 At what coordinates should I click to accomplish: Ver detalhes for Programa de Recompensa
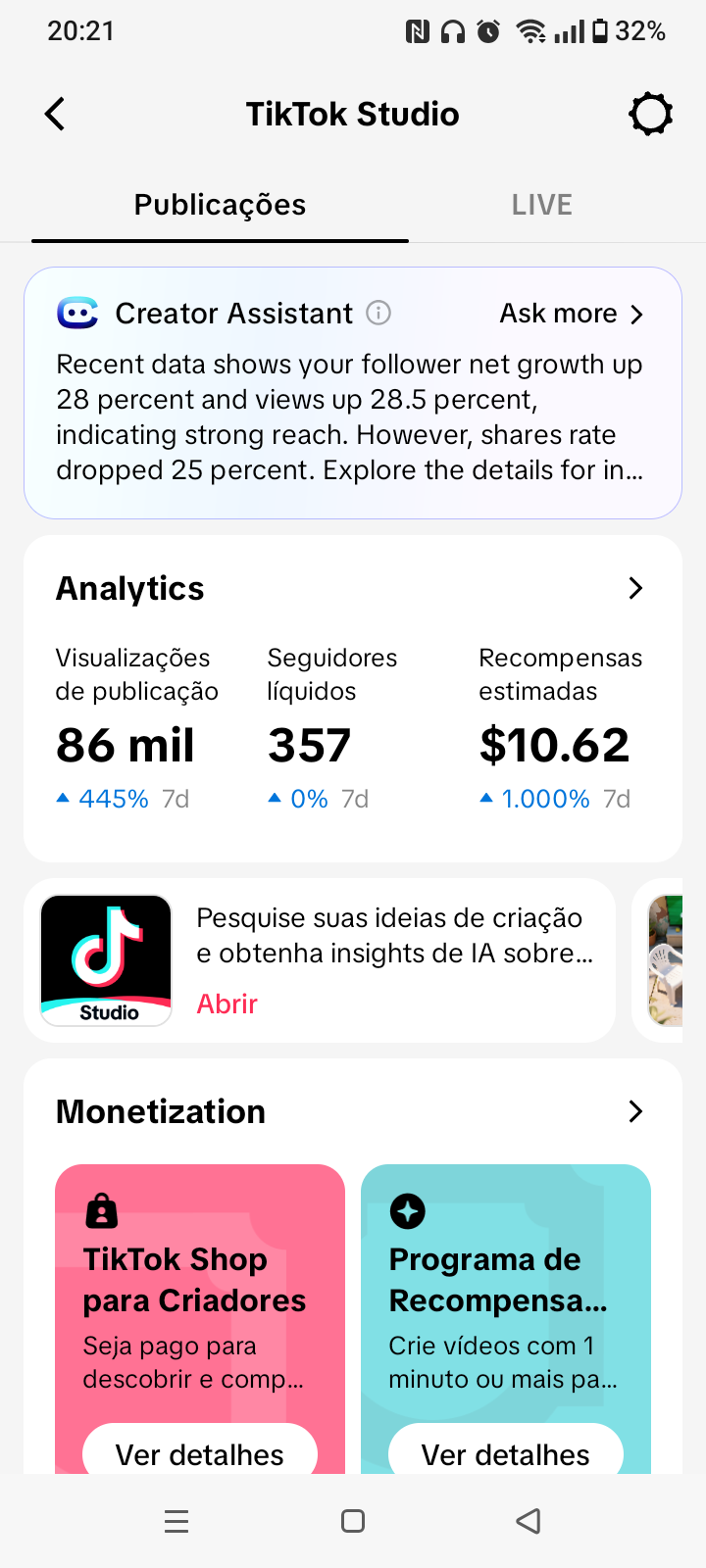click(x=506, y=1452)
